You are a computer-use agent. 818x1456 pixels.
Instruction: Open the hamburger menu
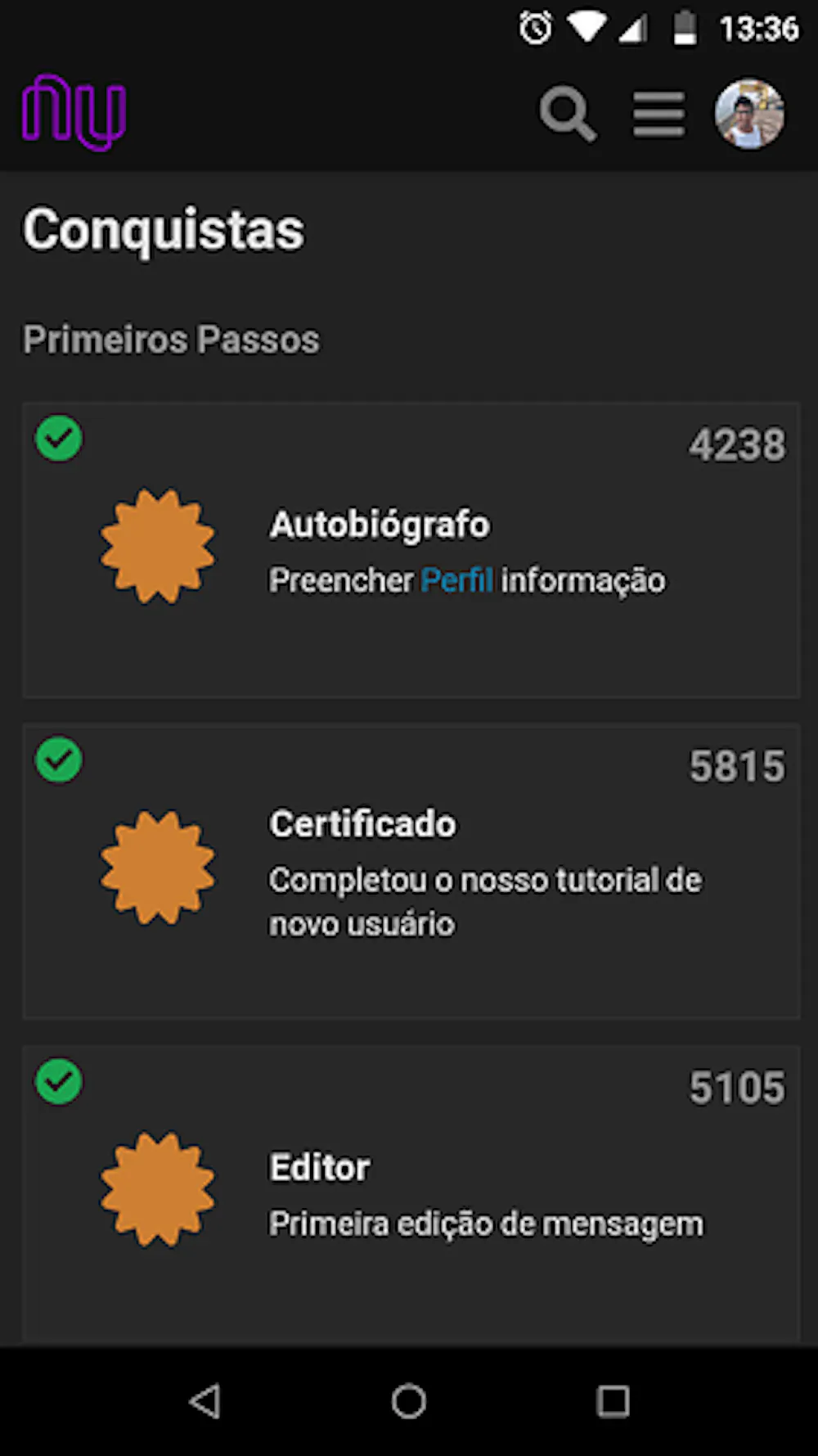pos(658,114)
